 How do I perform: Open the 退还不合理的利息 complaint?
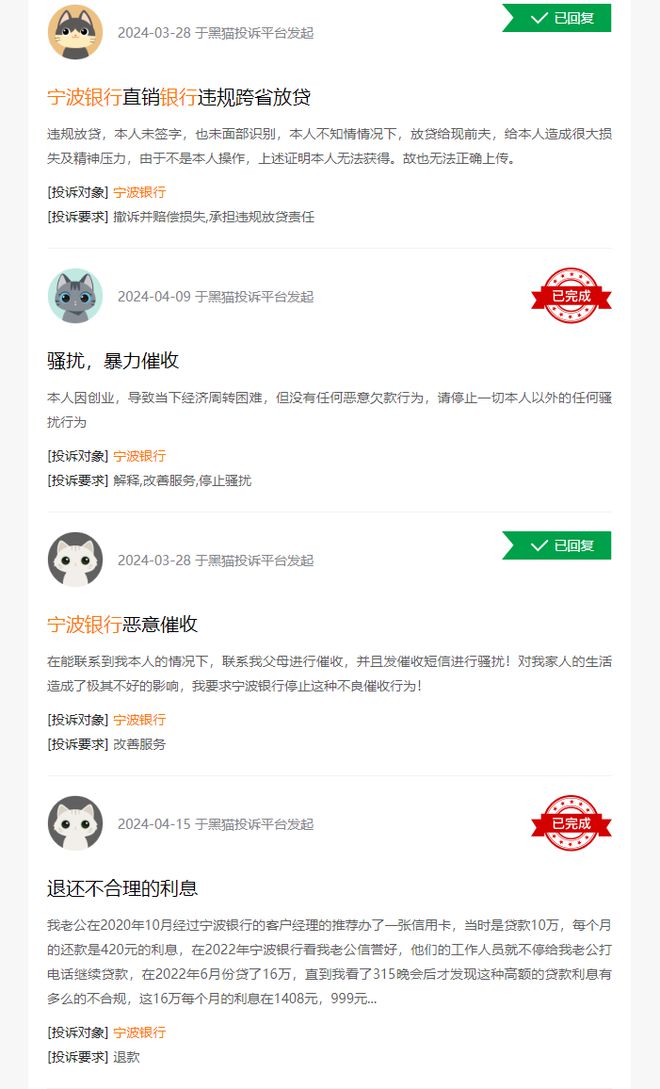point(122,888)
